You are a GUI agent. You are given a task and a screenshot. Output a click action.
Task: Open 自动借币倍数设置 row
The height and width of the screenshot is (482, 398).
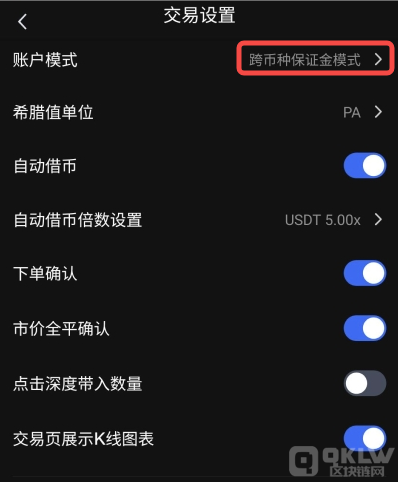tap(199, 220)
